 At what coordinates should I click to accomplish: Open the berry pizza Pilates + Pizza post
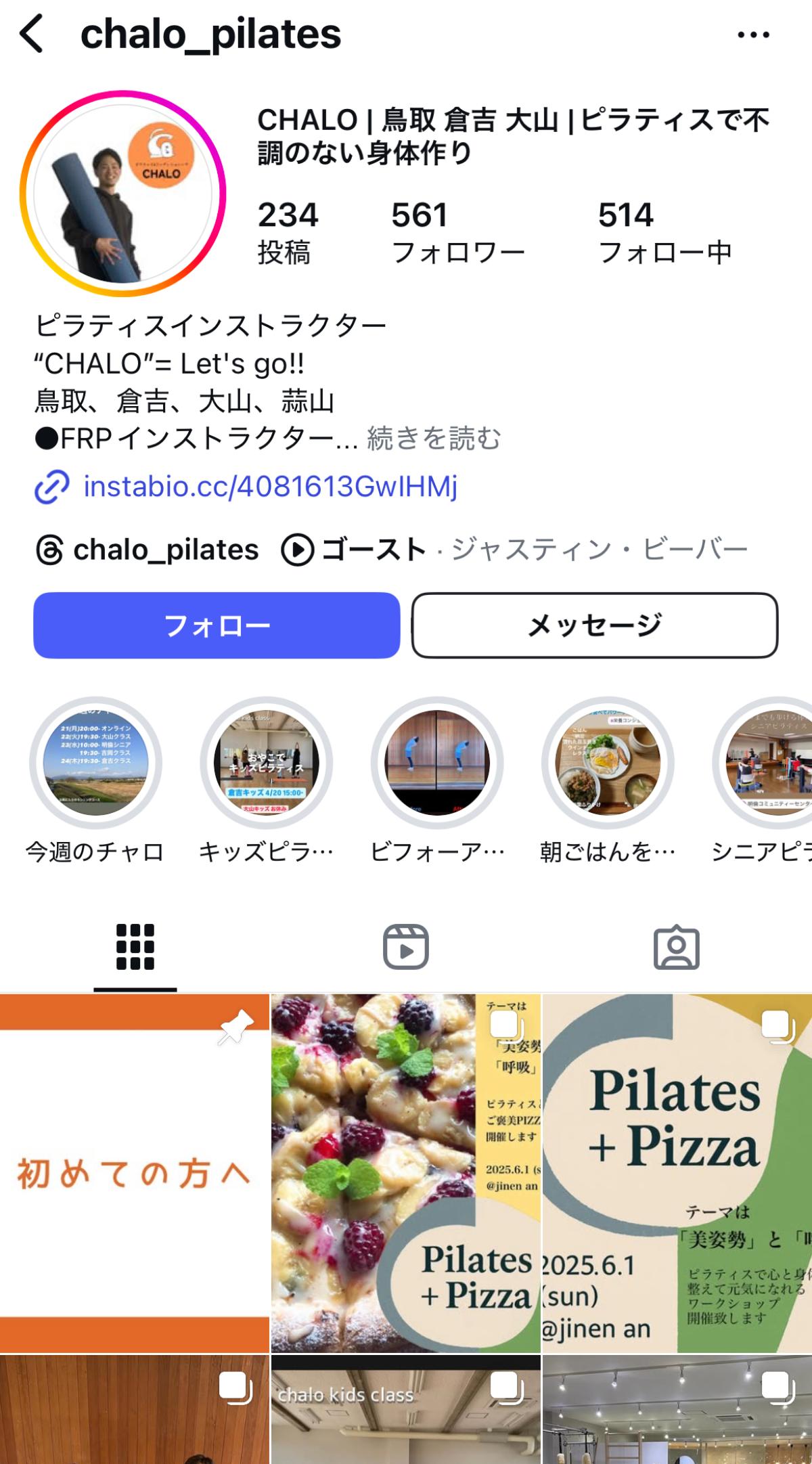click(405, 1172)
